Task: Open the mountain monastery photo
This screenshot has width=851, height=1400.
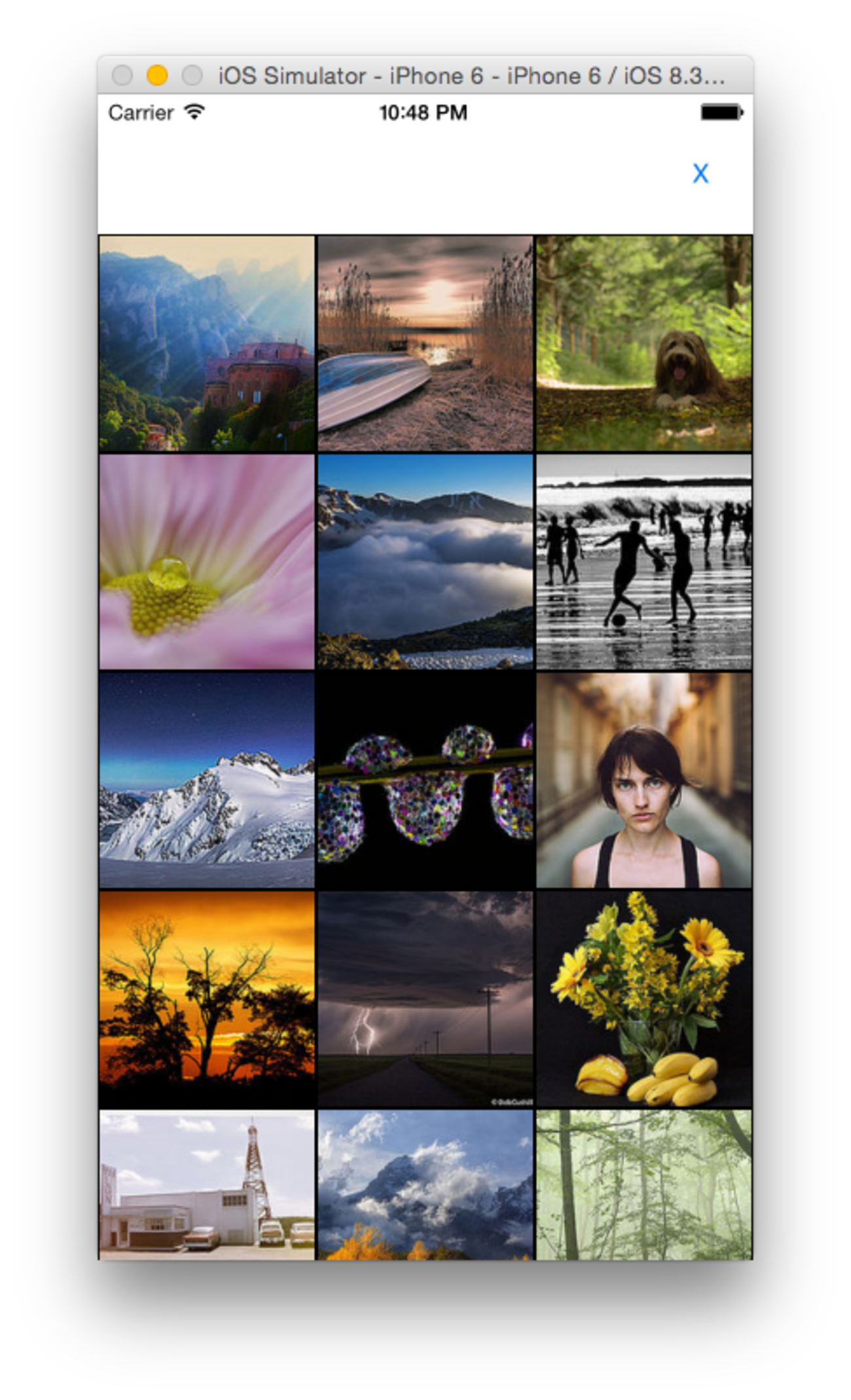Action: pos(207,344)
